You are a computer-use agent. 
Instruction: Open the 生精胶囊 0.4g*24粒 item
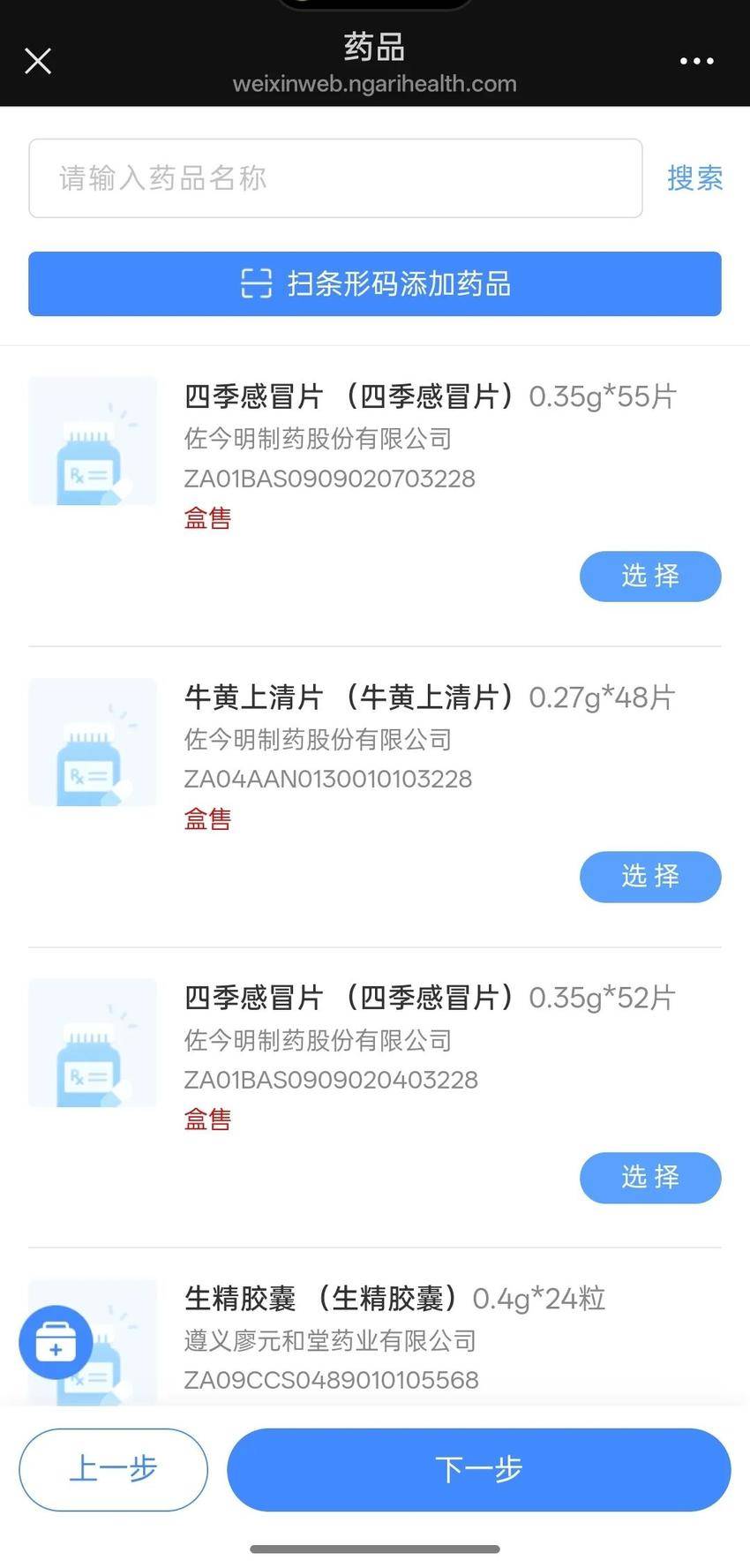pyautogui.click(x=394, y=1300)
